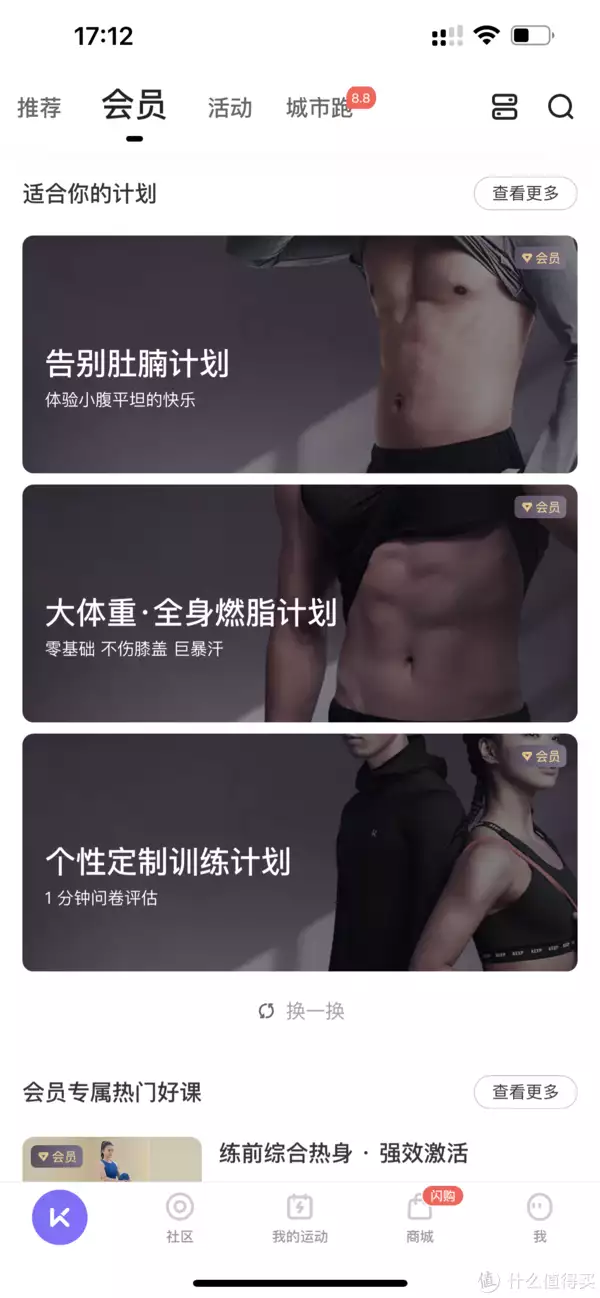Viewport: 600px width, 1298px height.
Task: Open the search magnifier icon
Action: 561,107
